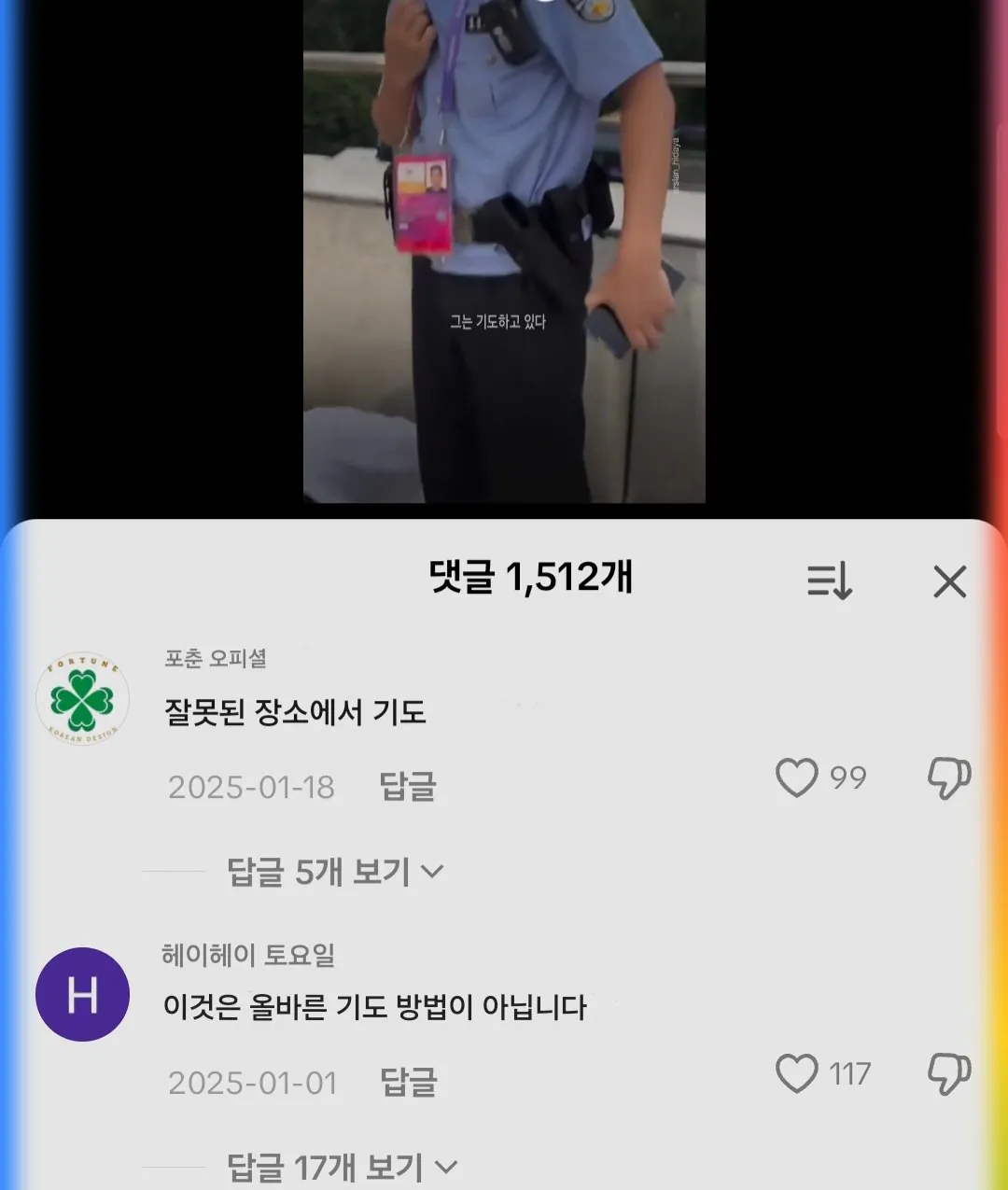Reply to 헤이헤이 토요일's comment
Image resolution: width=1008 pixels, height=1190 pixels.
408,1083
